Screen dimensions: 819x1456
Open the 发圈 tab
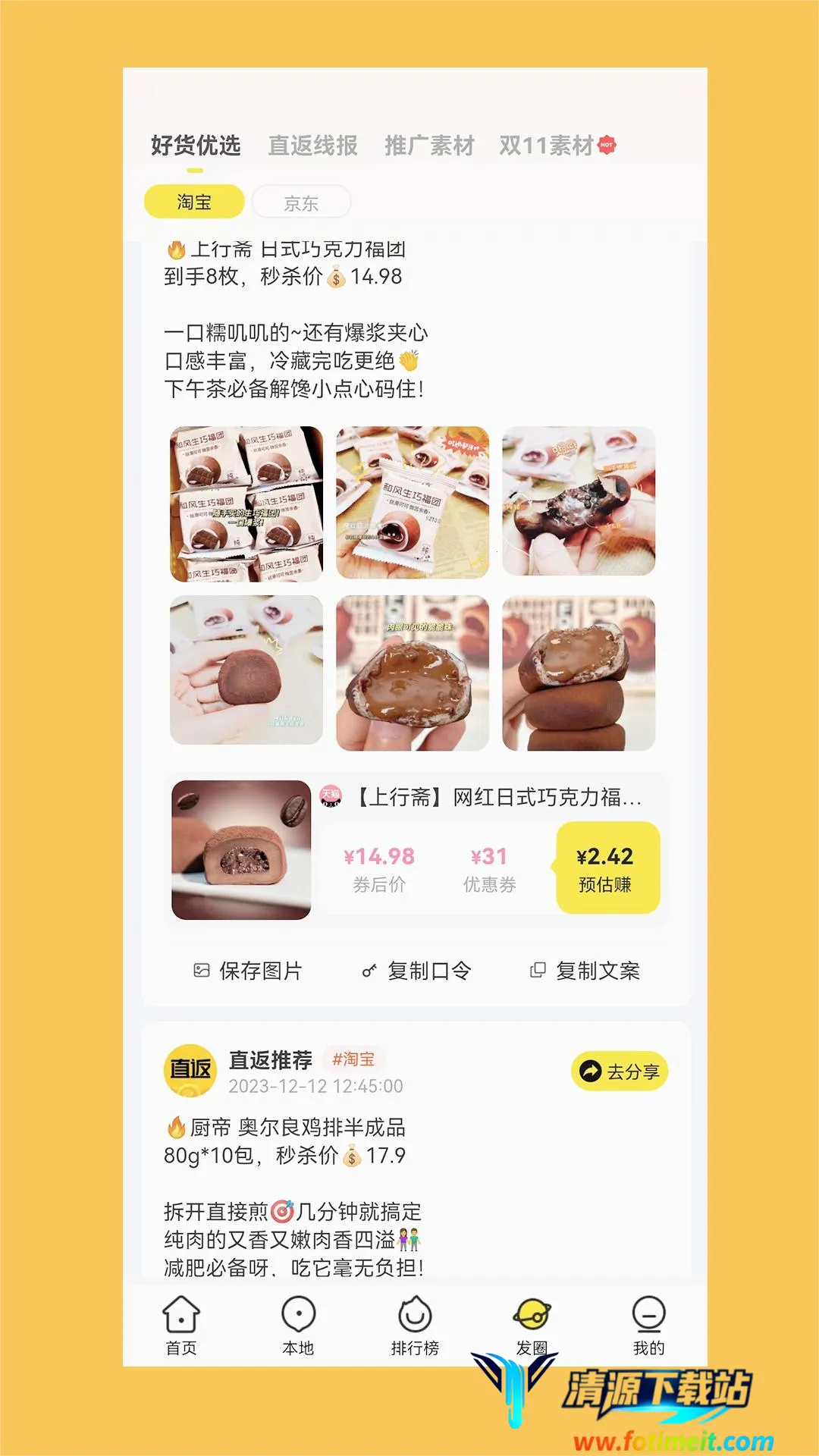click(532, 1326)
